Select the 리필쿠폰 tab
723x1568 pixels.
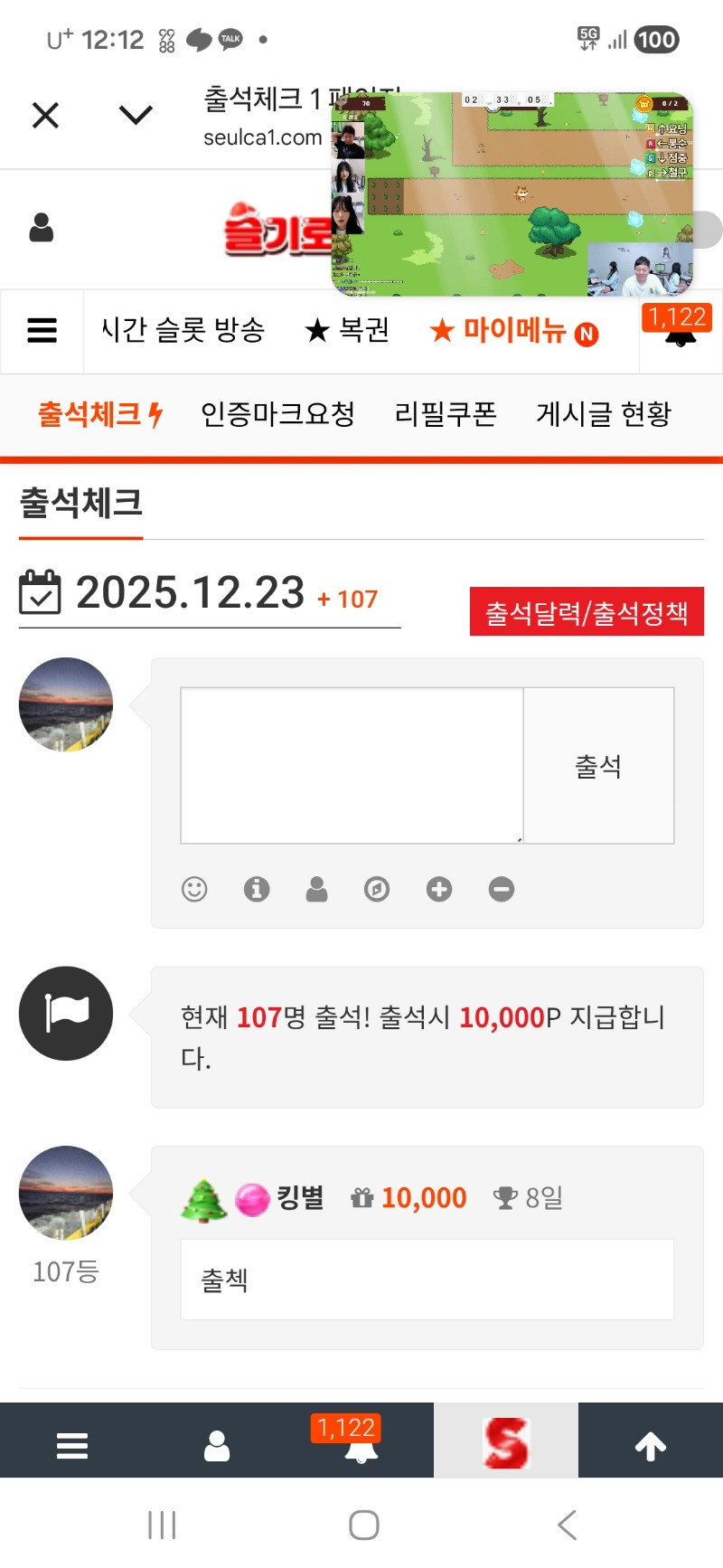(x=446, y=414)
